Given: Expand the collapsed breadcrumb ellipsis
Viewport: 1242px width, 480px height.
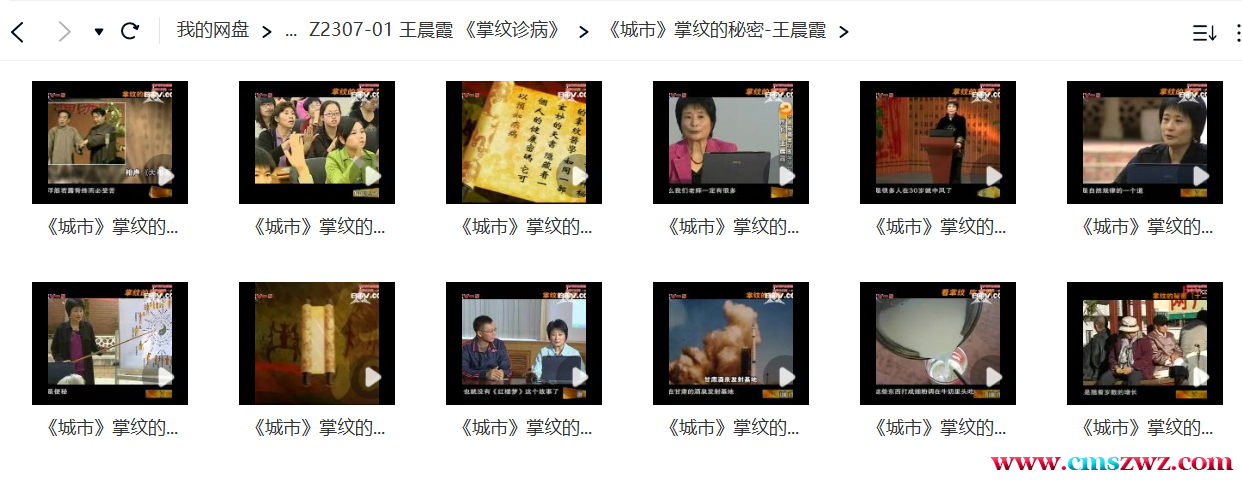Looking at the screenshot, I should [291, 32].
